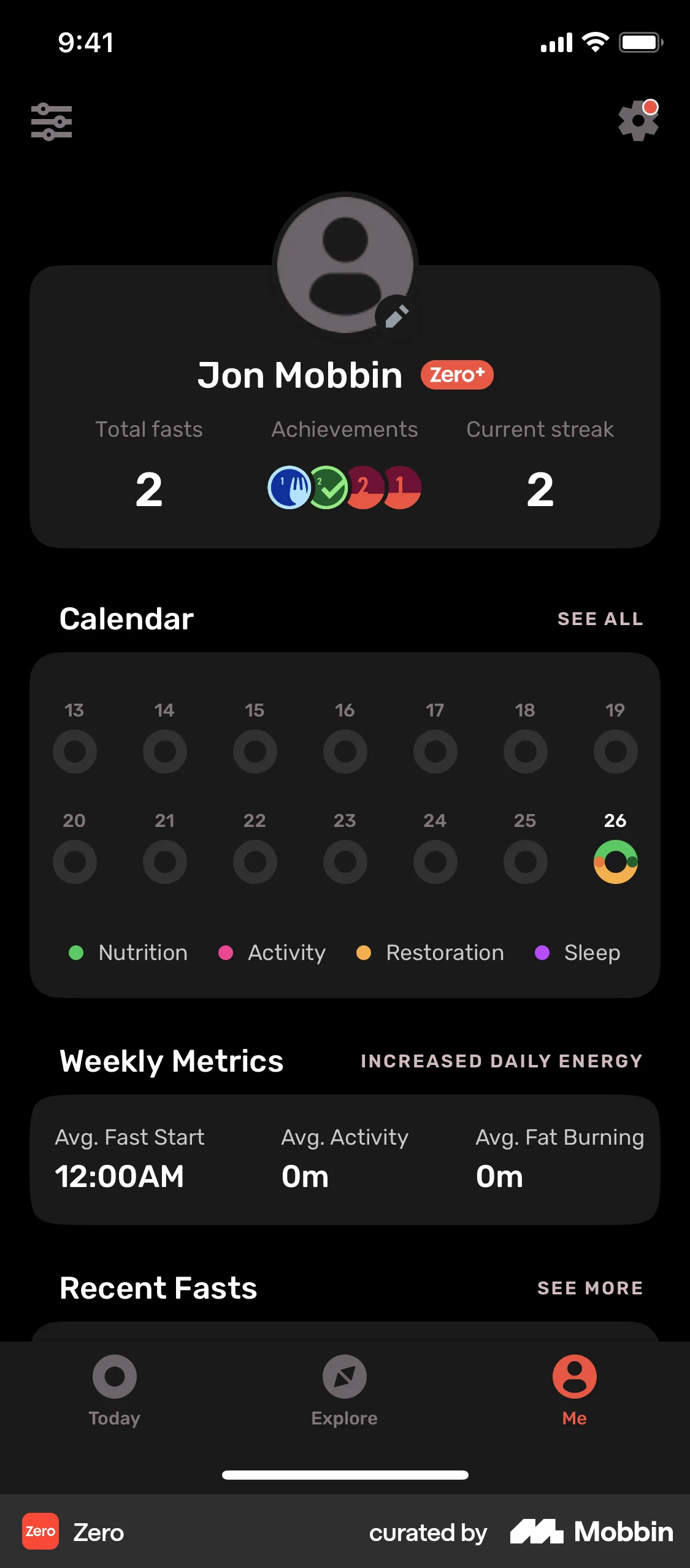Select the Explore compass in bottom navigation
Screen dimensions: 690x1568
tap(344, 1377)
